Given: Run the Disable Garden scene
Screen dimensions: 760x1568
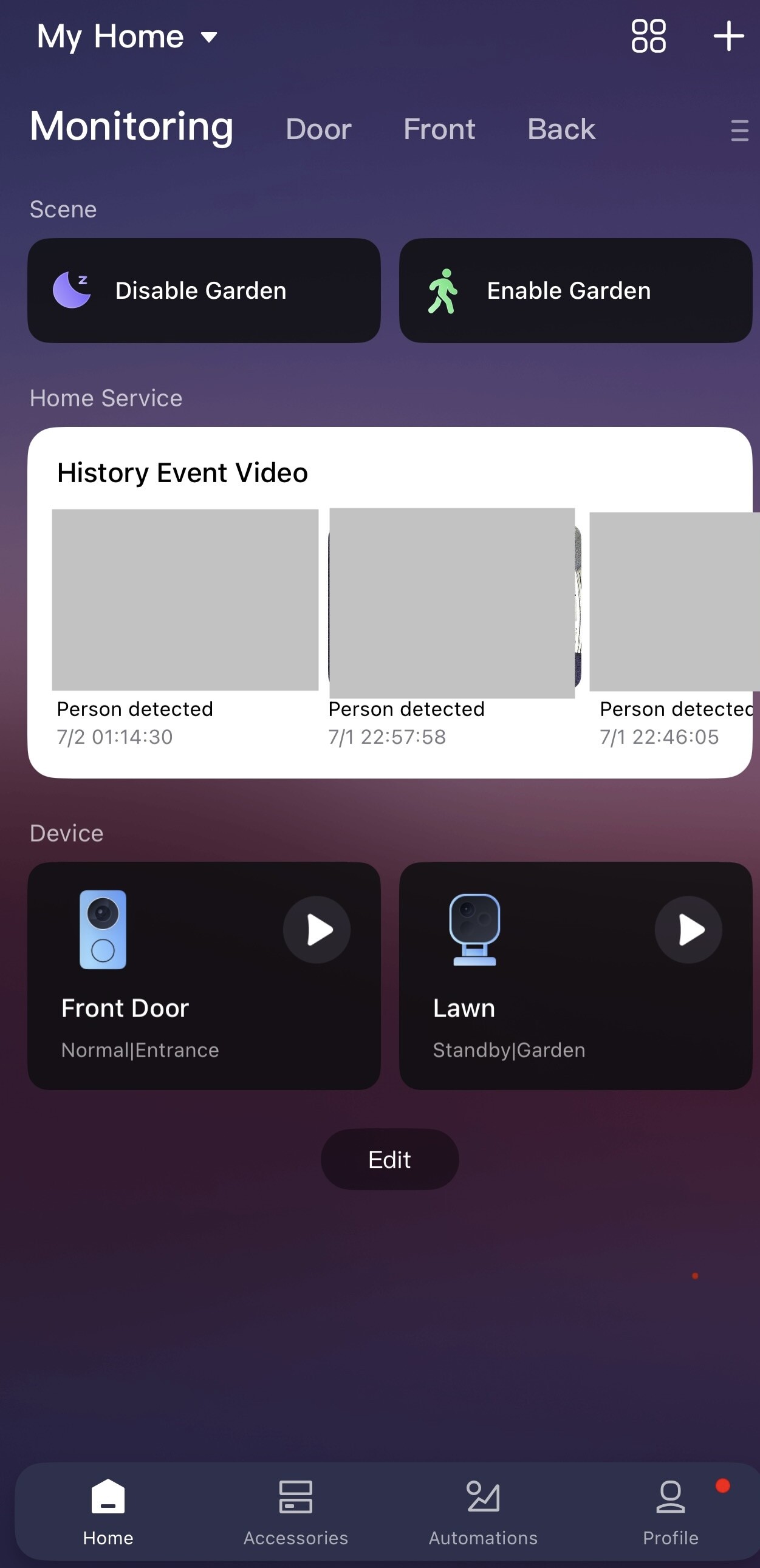Looking at the screenshot, I should click(204, 290).
